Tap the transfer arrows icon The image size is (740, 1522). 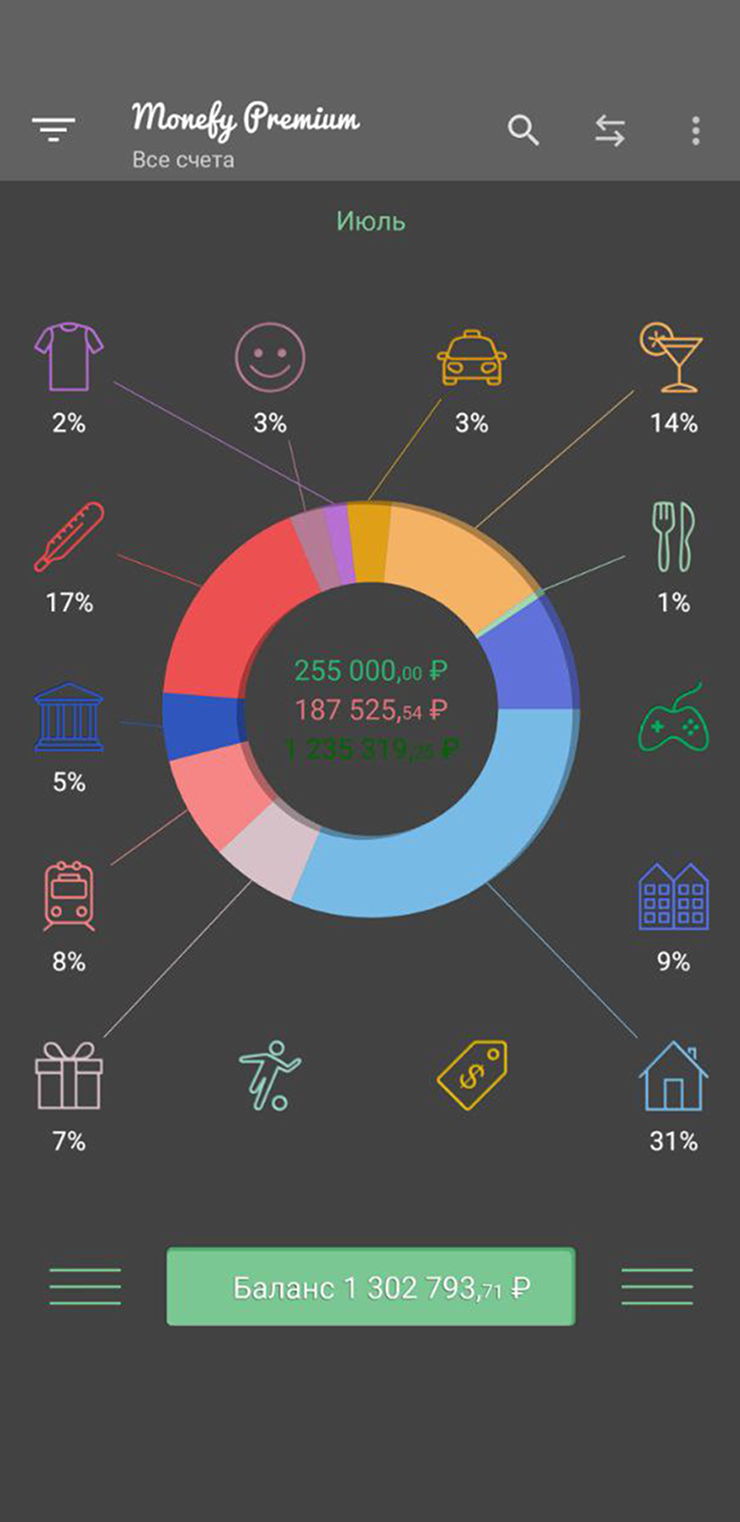tap(610, 131)
